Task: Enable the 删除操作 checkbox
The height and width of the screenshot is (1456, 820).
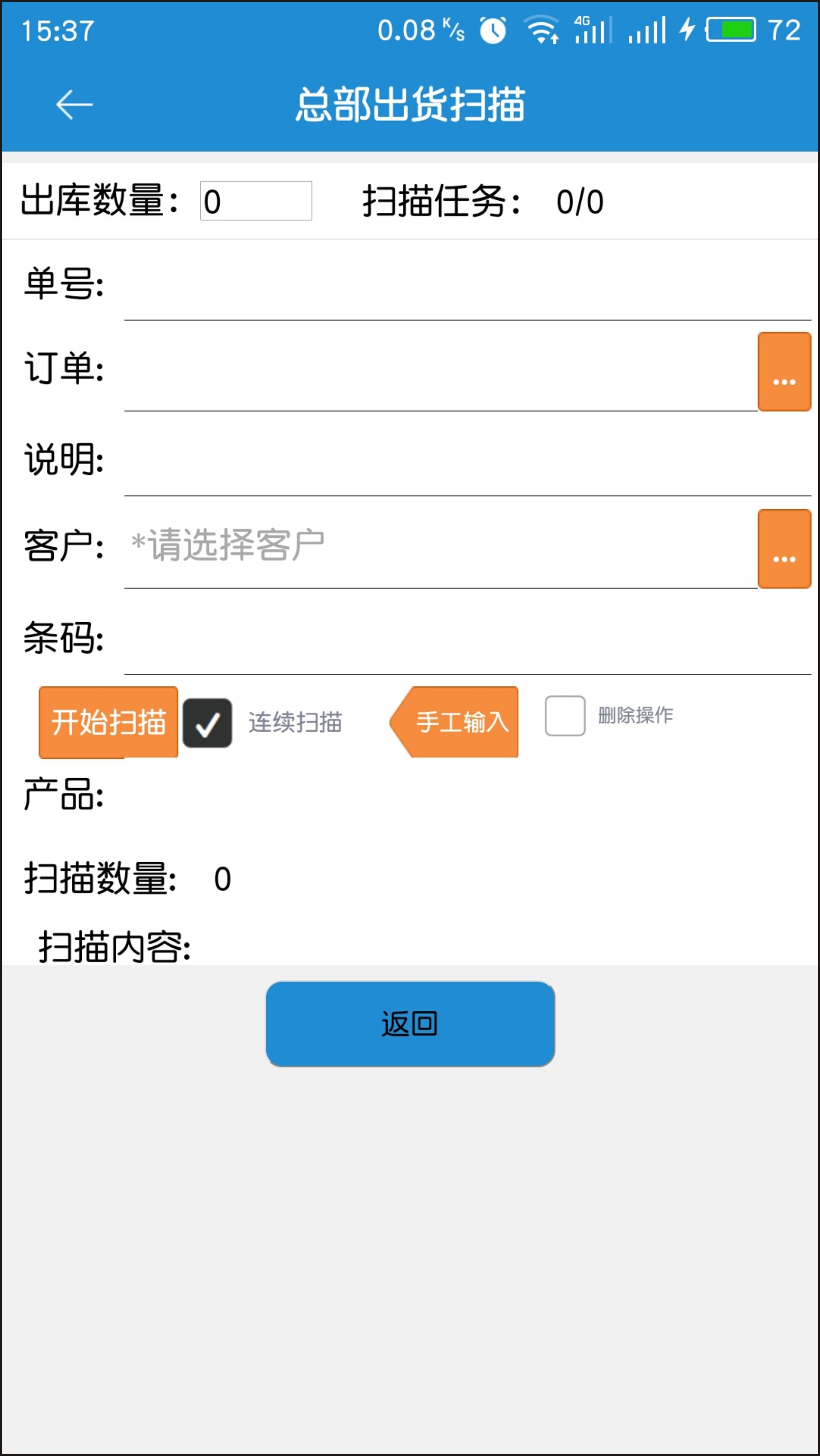Action: click(x=565, y=716)
